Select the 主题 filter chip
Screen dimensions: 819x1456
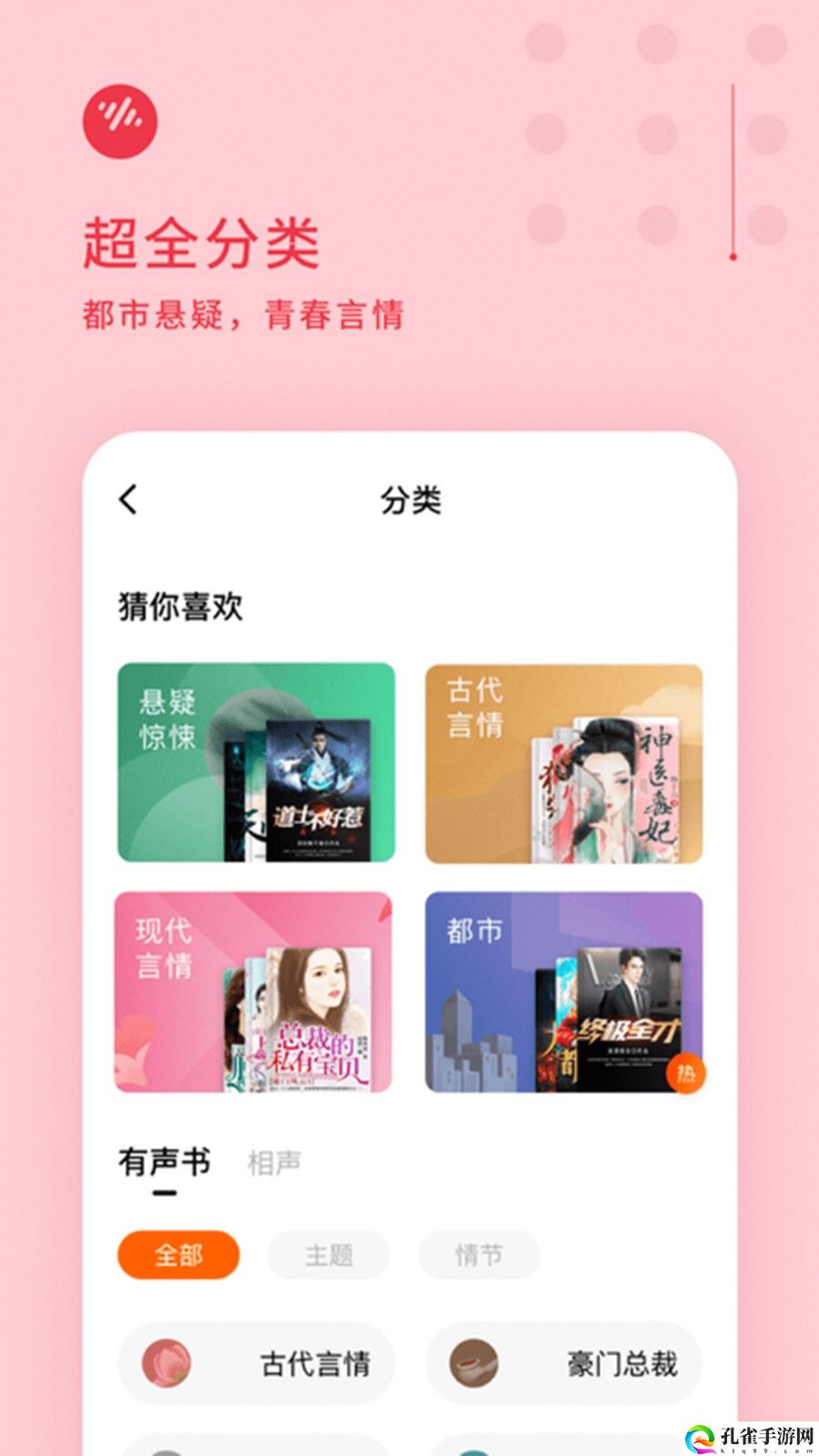coord(328,1253)
